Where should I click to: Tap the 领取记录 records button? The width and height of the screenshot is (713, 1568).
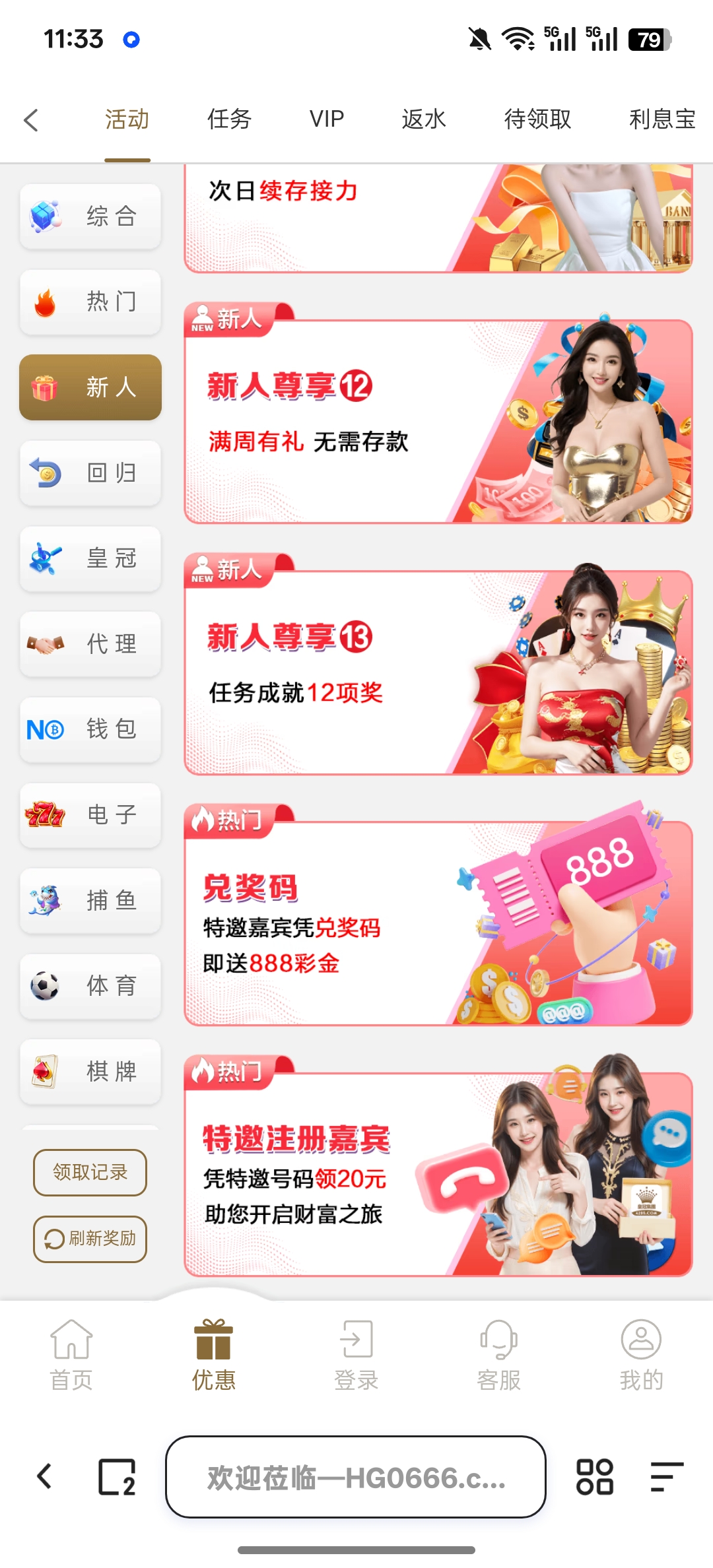[x=90, y=1173]
